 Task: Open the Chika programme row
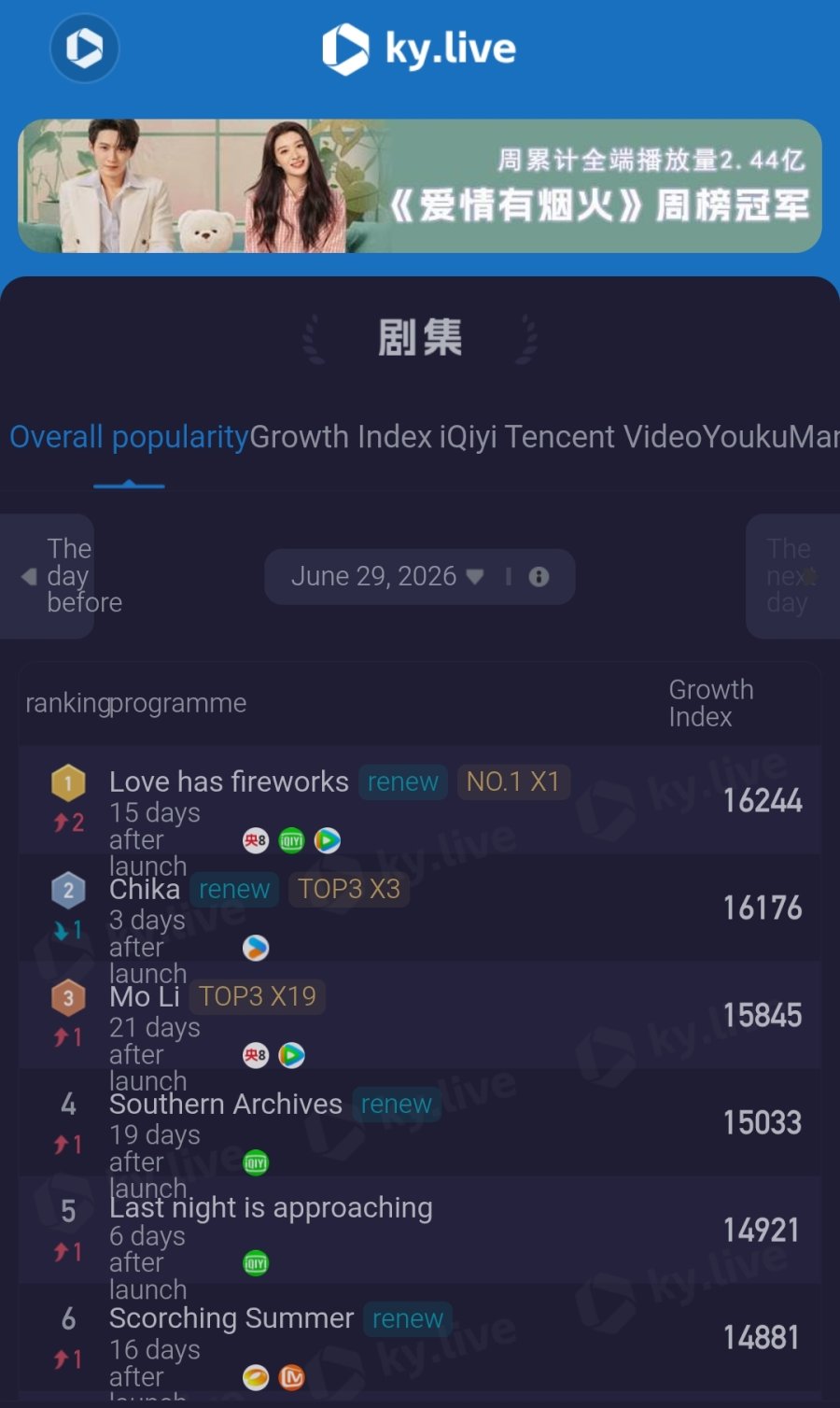pyautogui.click(x=420, y=908)
